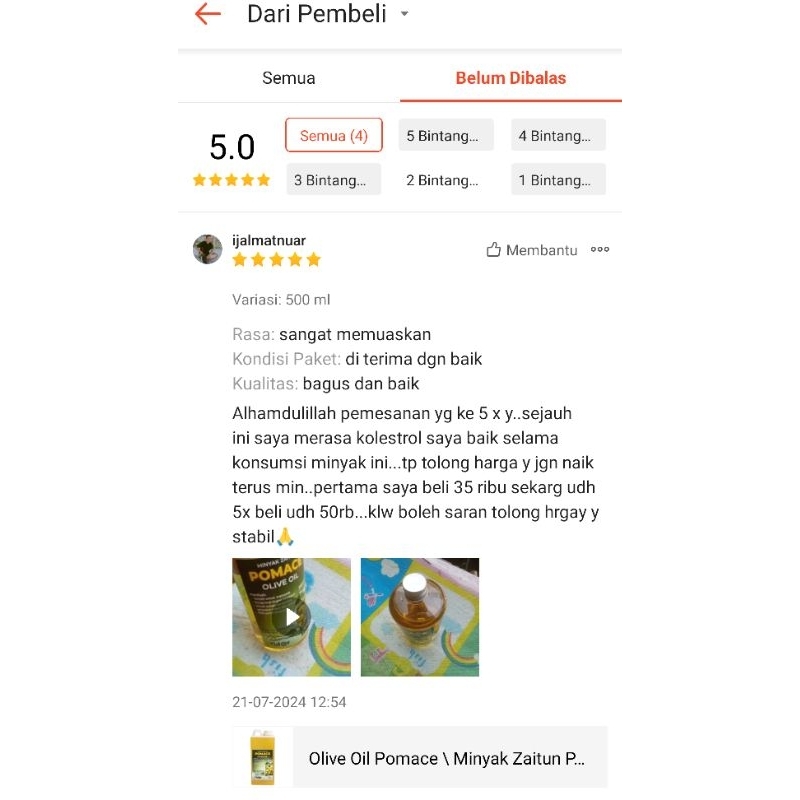The width and height of the screenshot is (800, 800).
Task: Open the review's three-dot options menu
Action: point(600,250)
